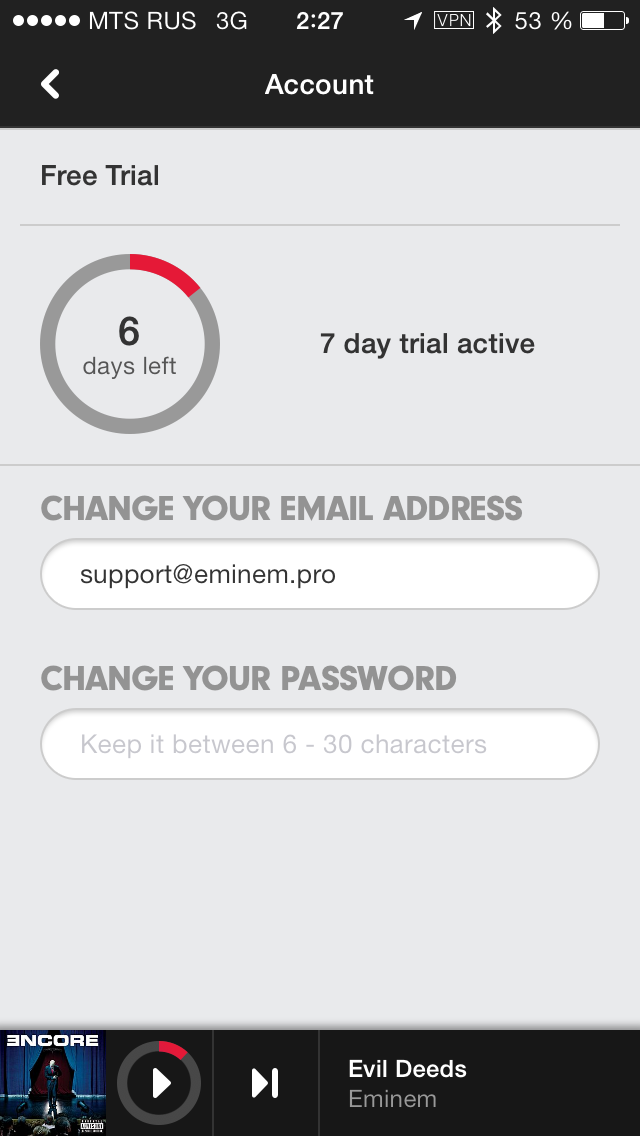The image size is (640, 1136).
Task: Play Evil Deeds in the mini player
Action: (159, 1083)
